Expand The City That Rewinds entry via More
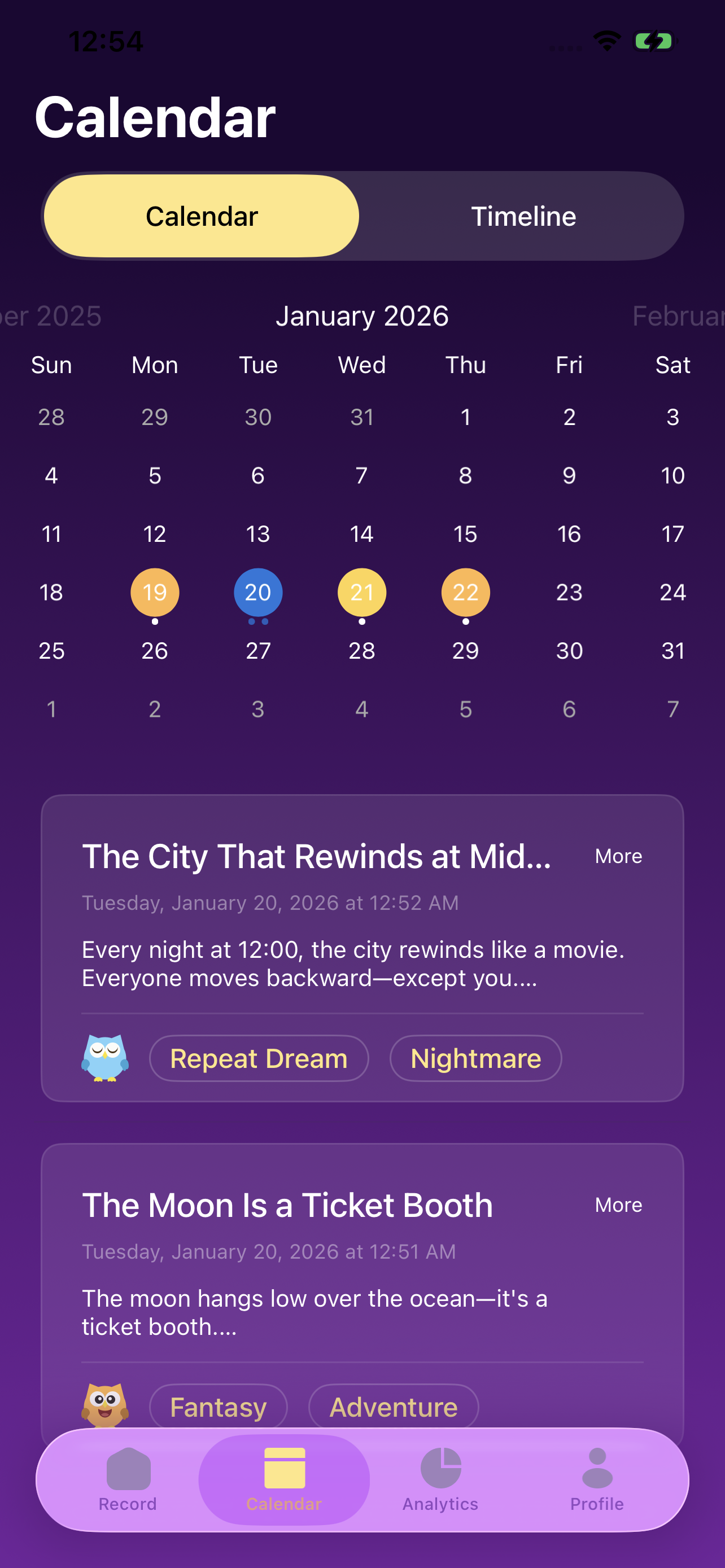725x1568 pixels. point(618,856)
